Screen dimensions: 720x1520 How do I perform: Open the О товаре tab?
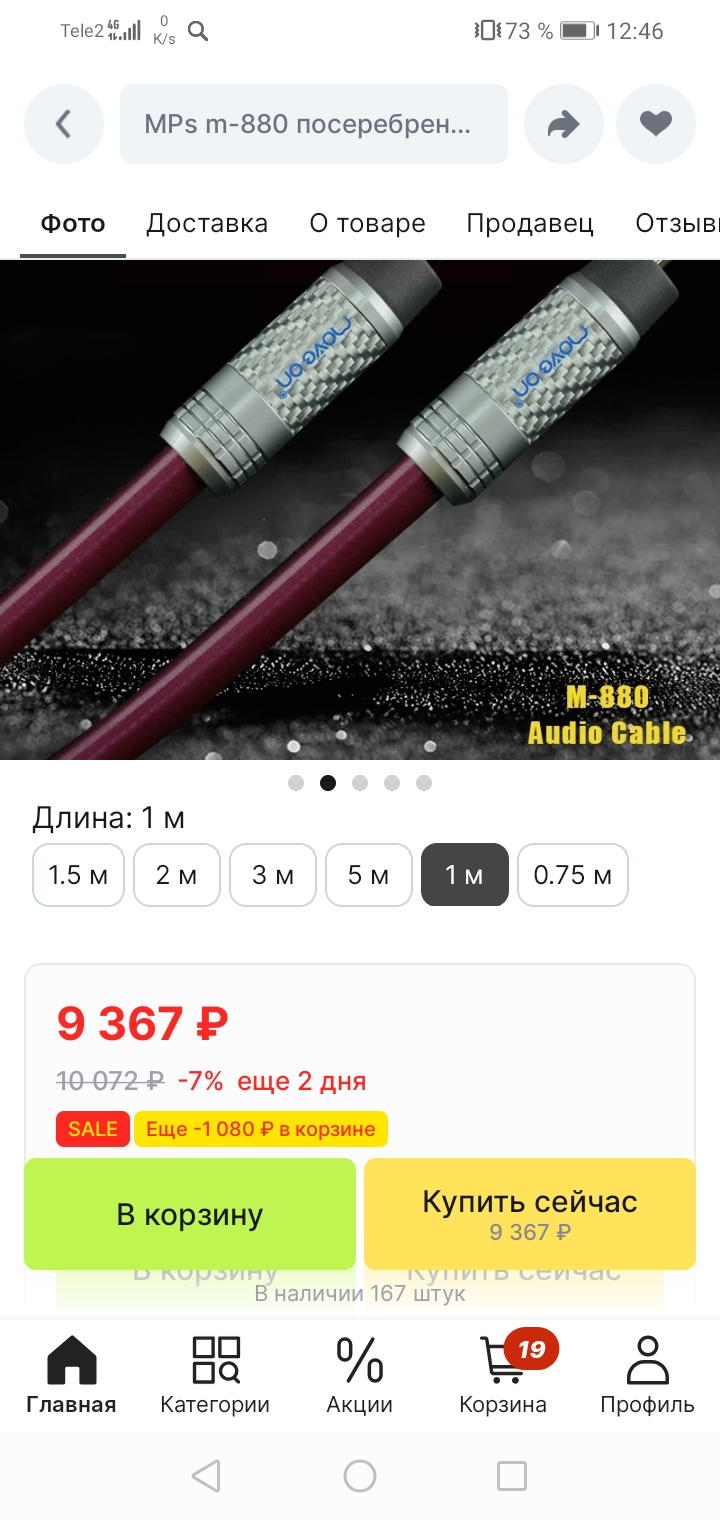coord(367,223)
